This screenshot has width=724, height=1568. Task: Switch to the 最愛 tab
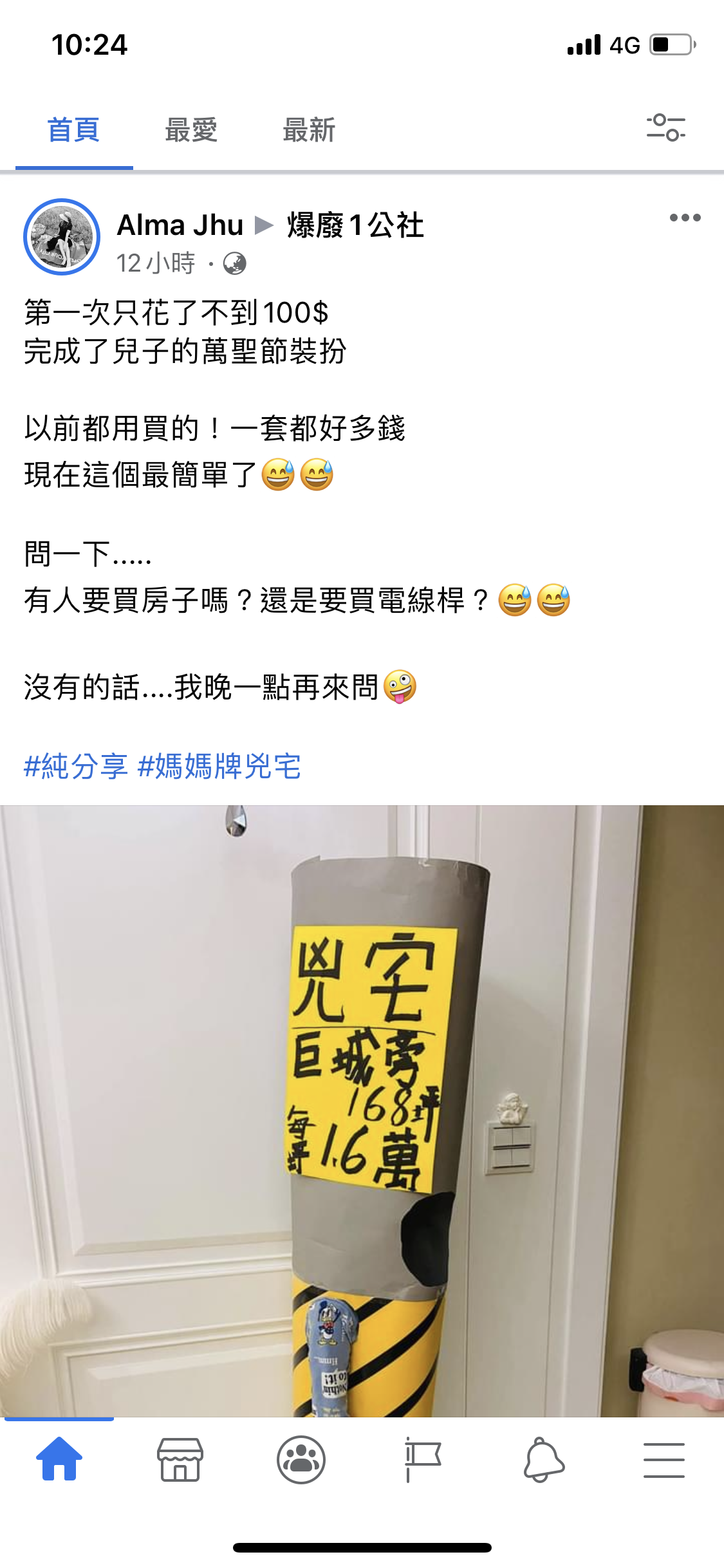[191, 130]
